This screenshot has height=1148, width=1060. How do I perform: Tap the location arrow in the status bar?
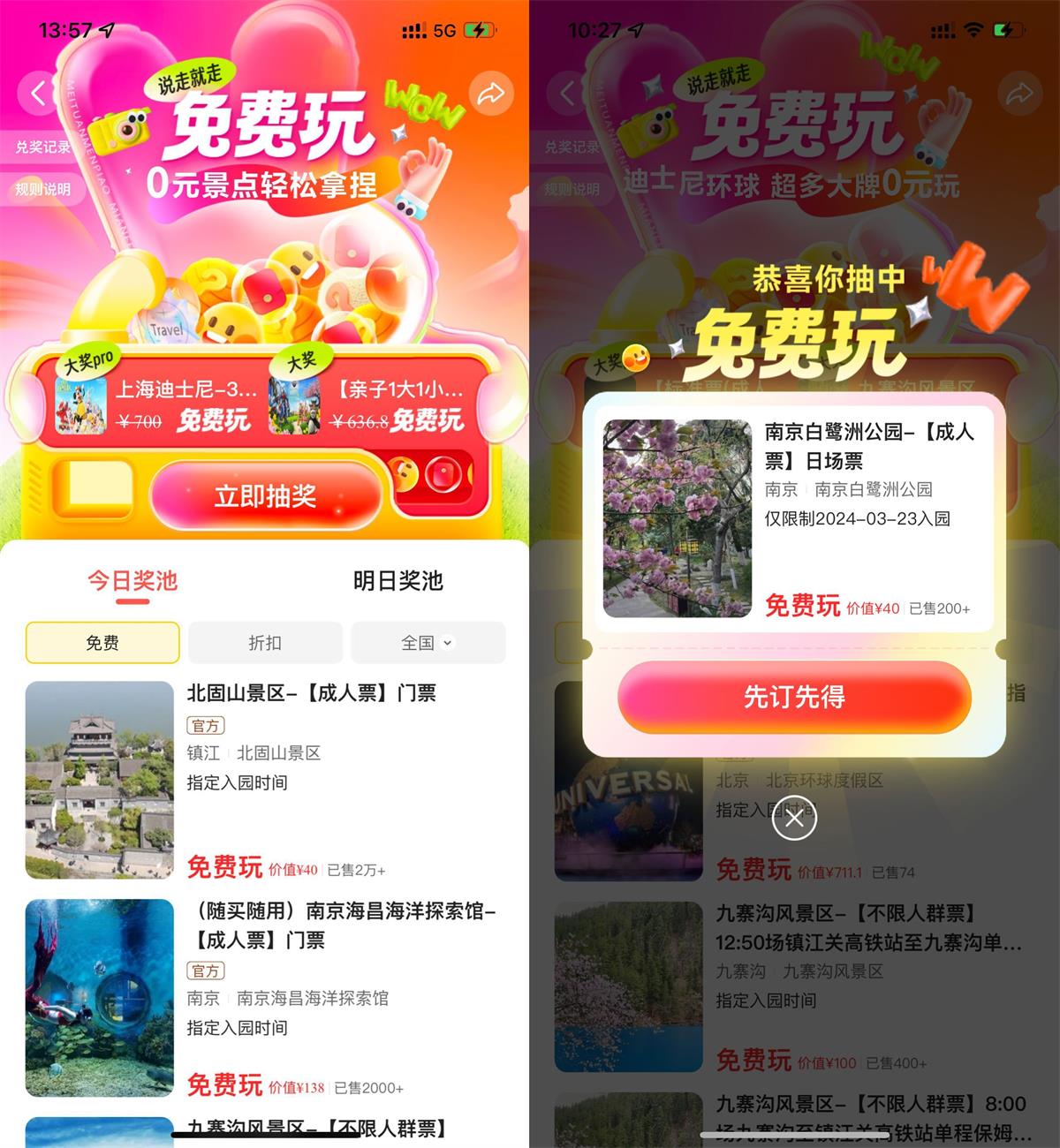coord(104,28)
